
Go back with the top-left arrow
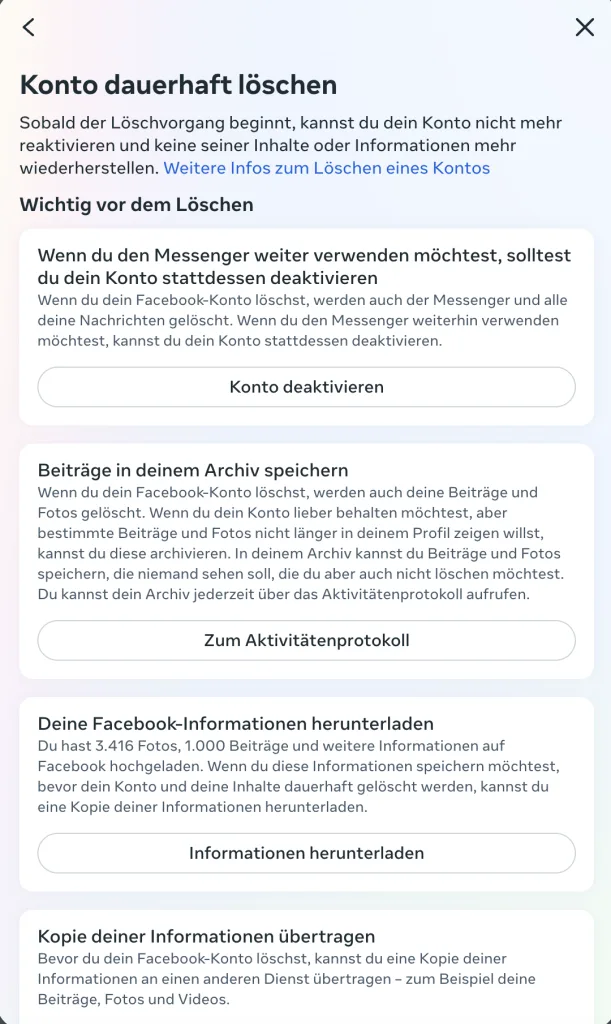(x=28, y=27)
